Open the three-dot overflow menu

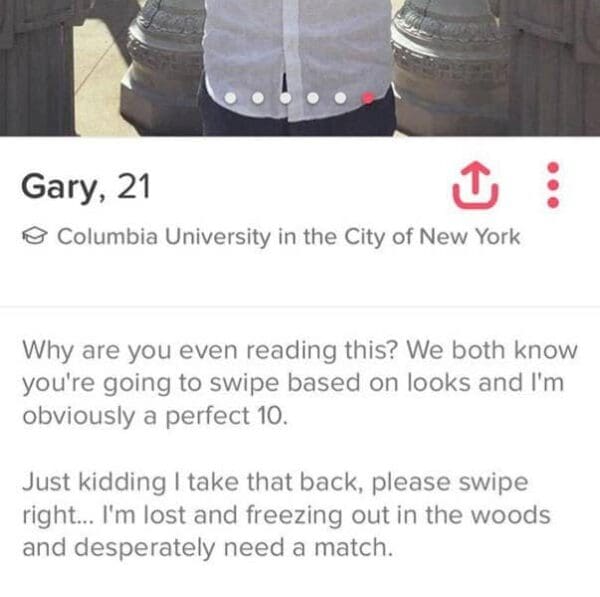550,187
